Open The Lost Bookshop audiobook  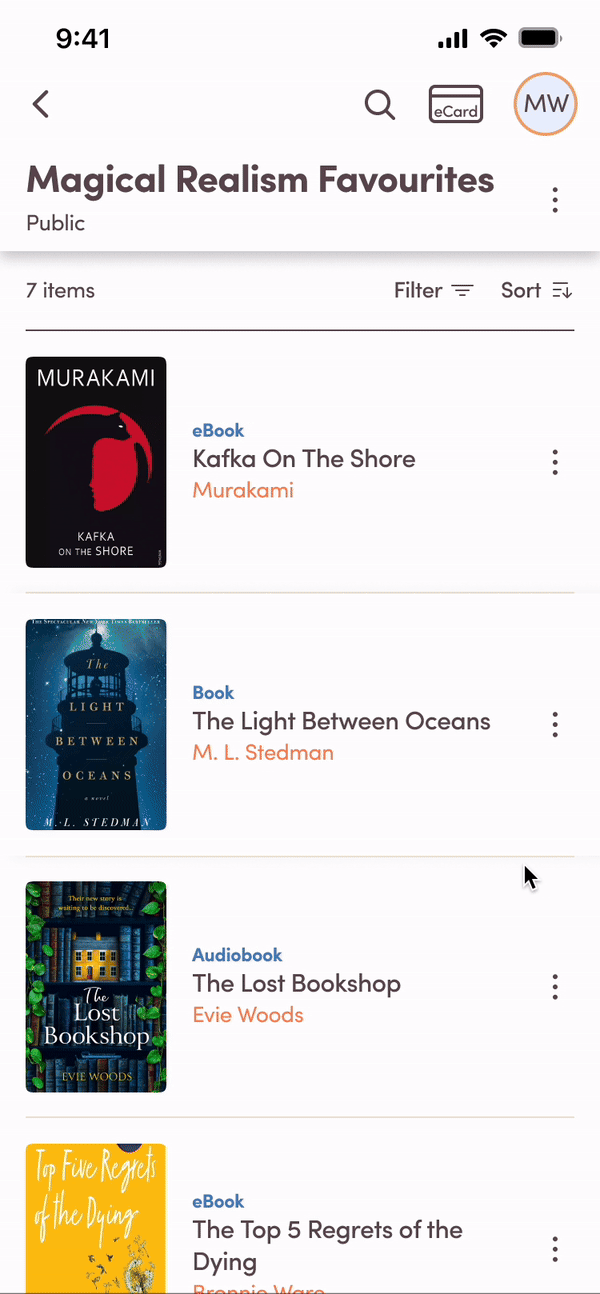297,983
